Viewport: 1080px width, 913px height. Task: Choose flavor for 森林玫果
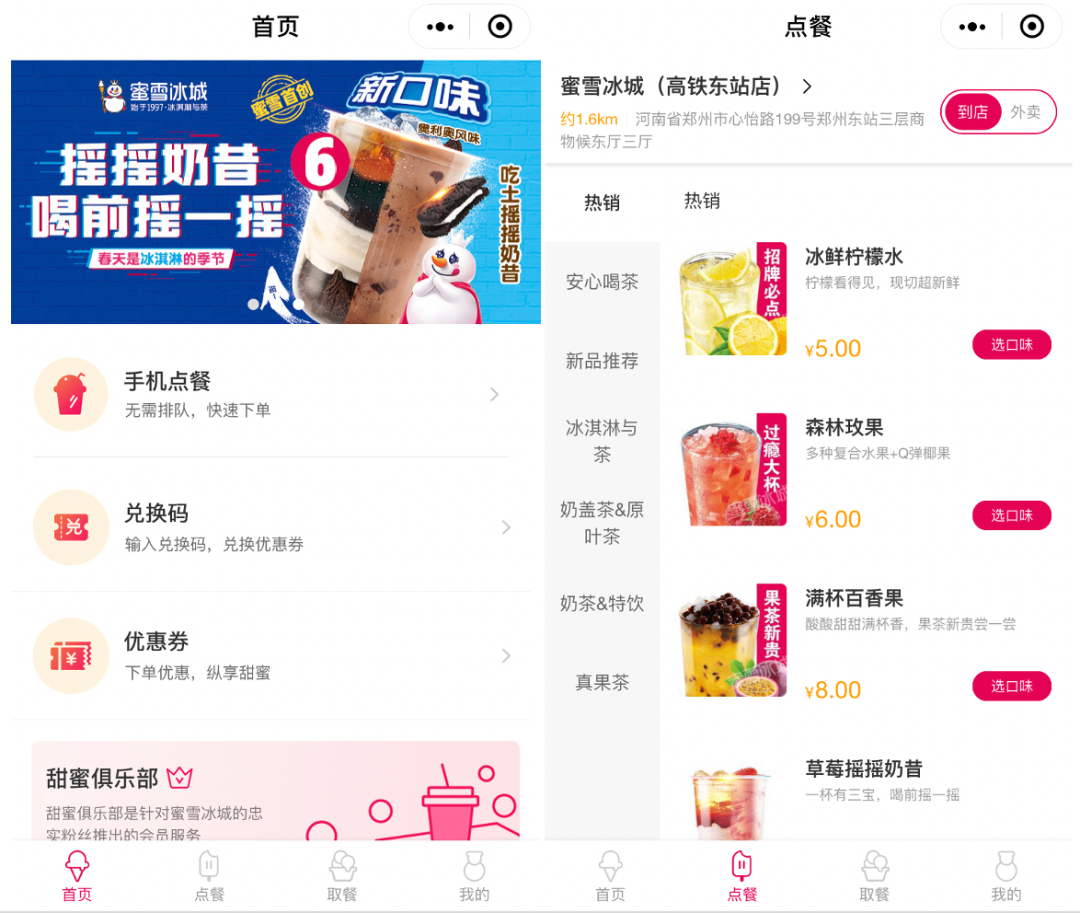click(1011, 516)
